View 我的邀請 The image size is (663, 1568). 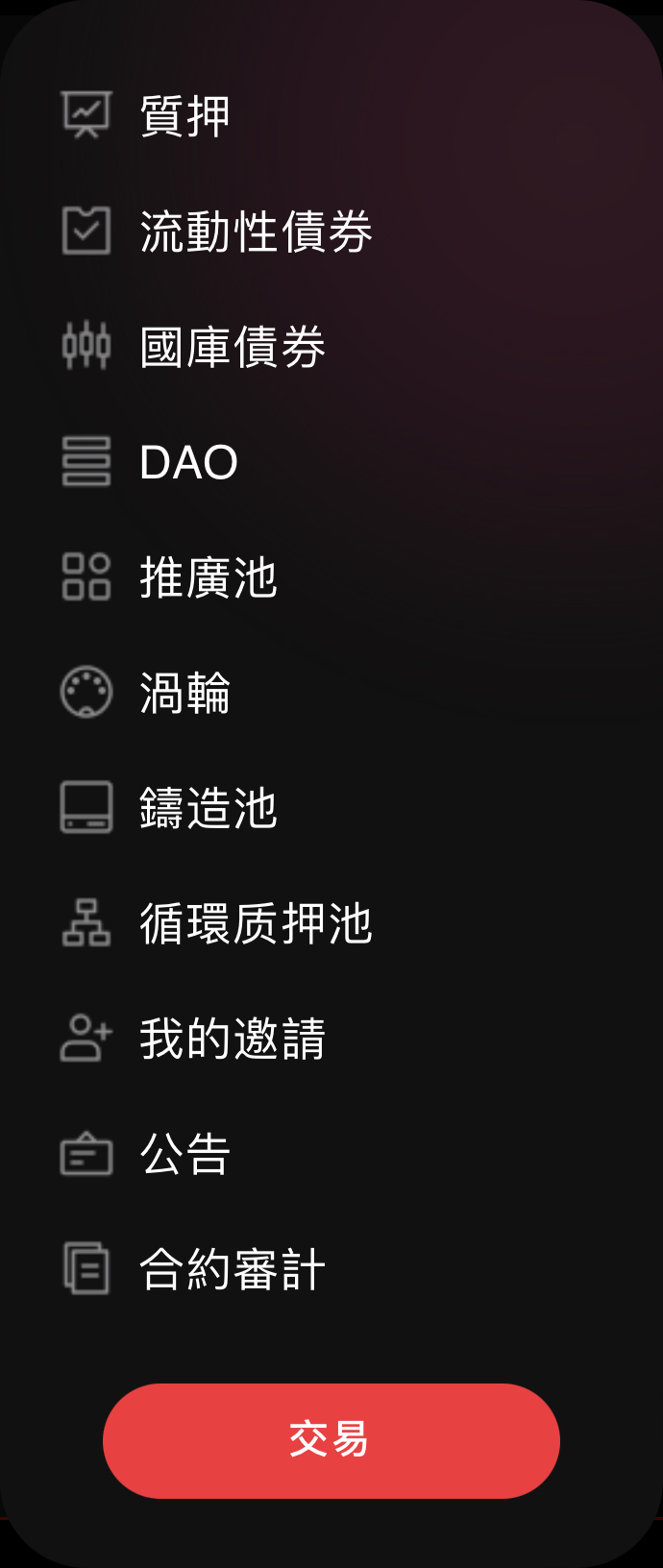click(232, 1039)
